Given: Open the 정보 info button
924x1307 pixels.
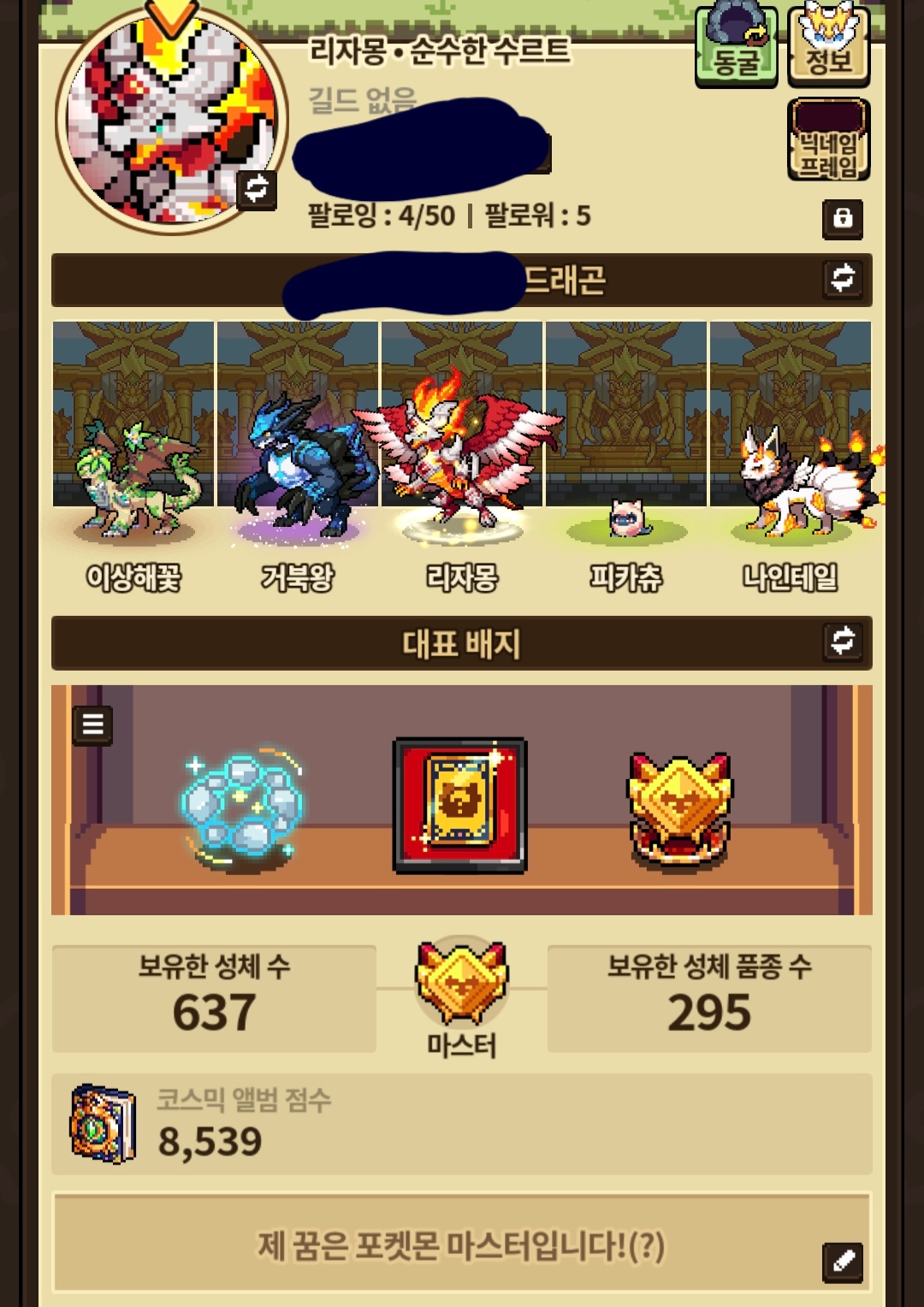Looking at the screenshot, I should coord(828,47).
